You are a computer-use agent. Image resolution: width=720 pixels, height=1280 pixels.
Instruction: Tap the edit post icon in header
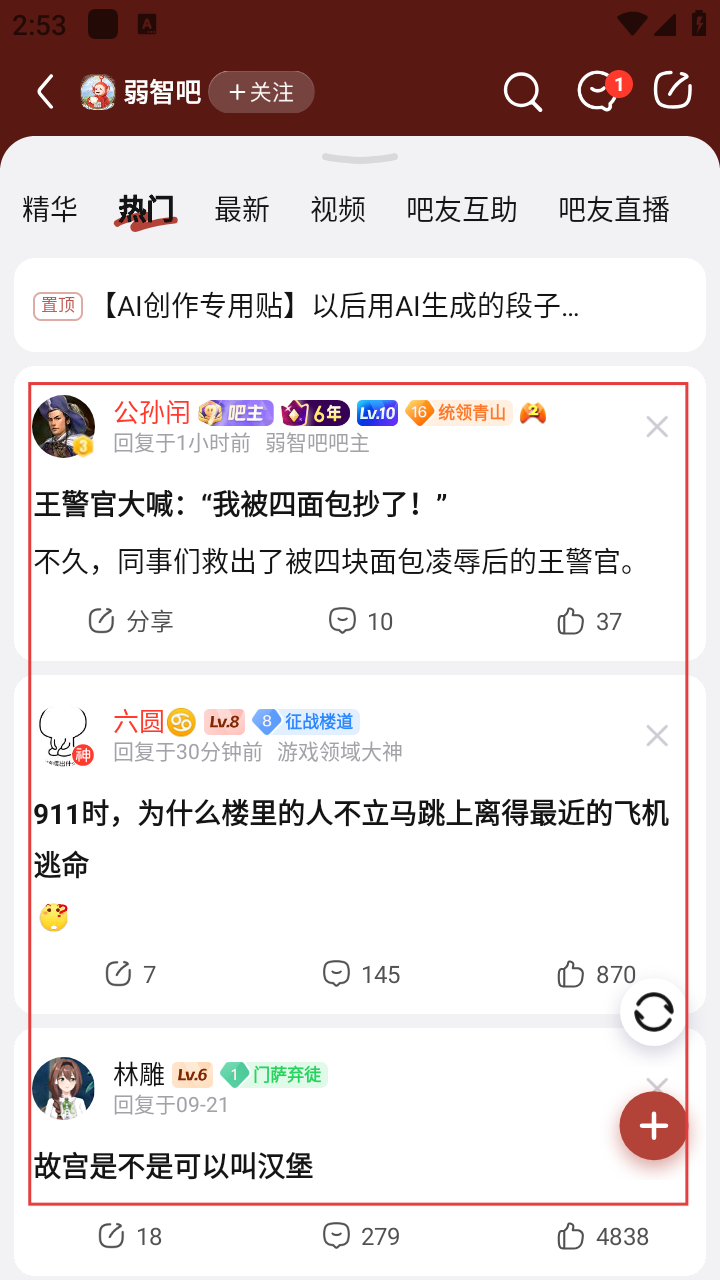pyautogui.click(x=673, y=90)
